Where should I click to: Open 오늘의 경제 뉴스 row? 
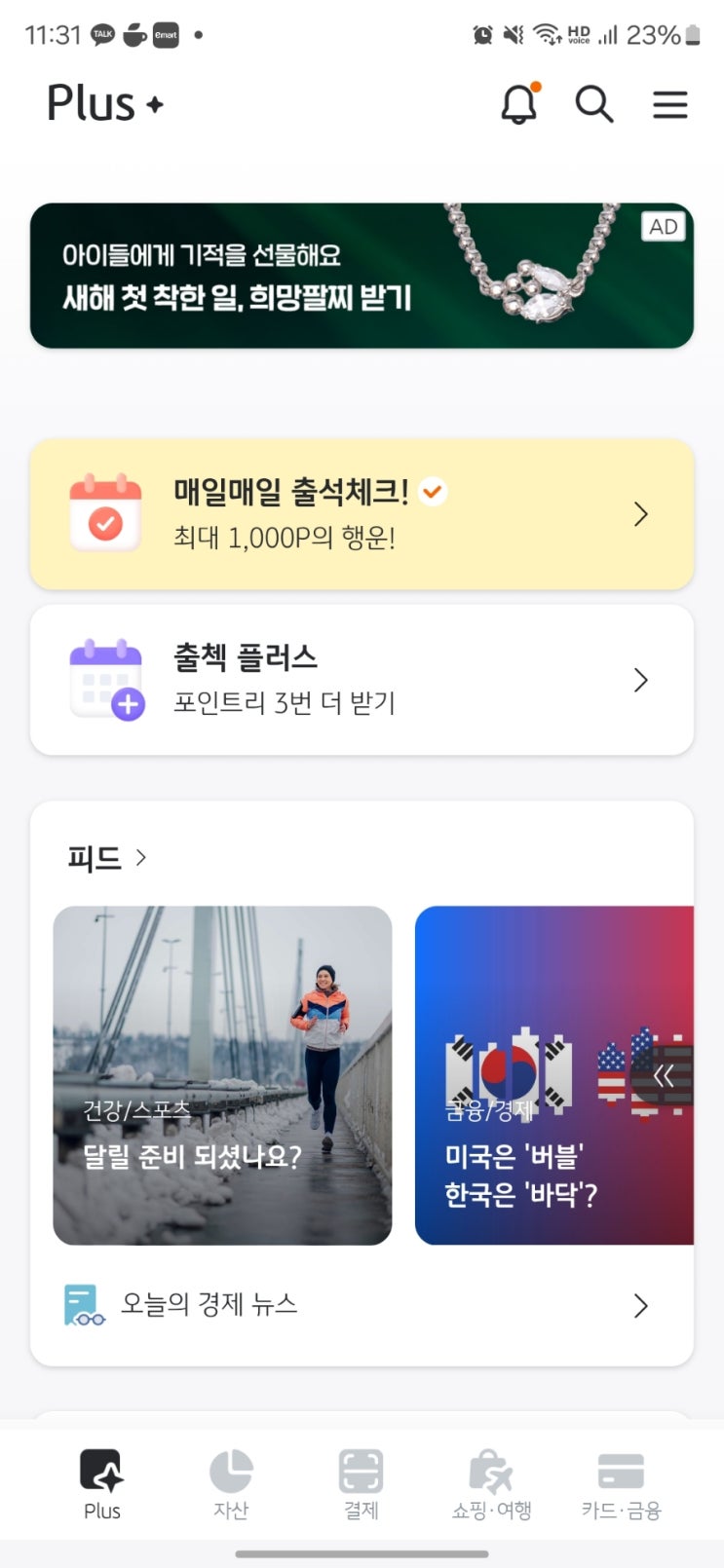(x=362, y=1305)
